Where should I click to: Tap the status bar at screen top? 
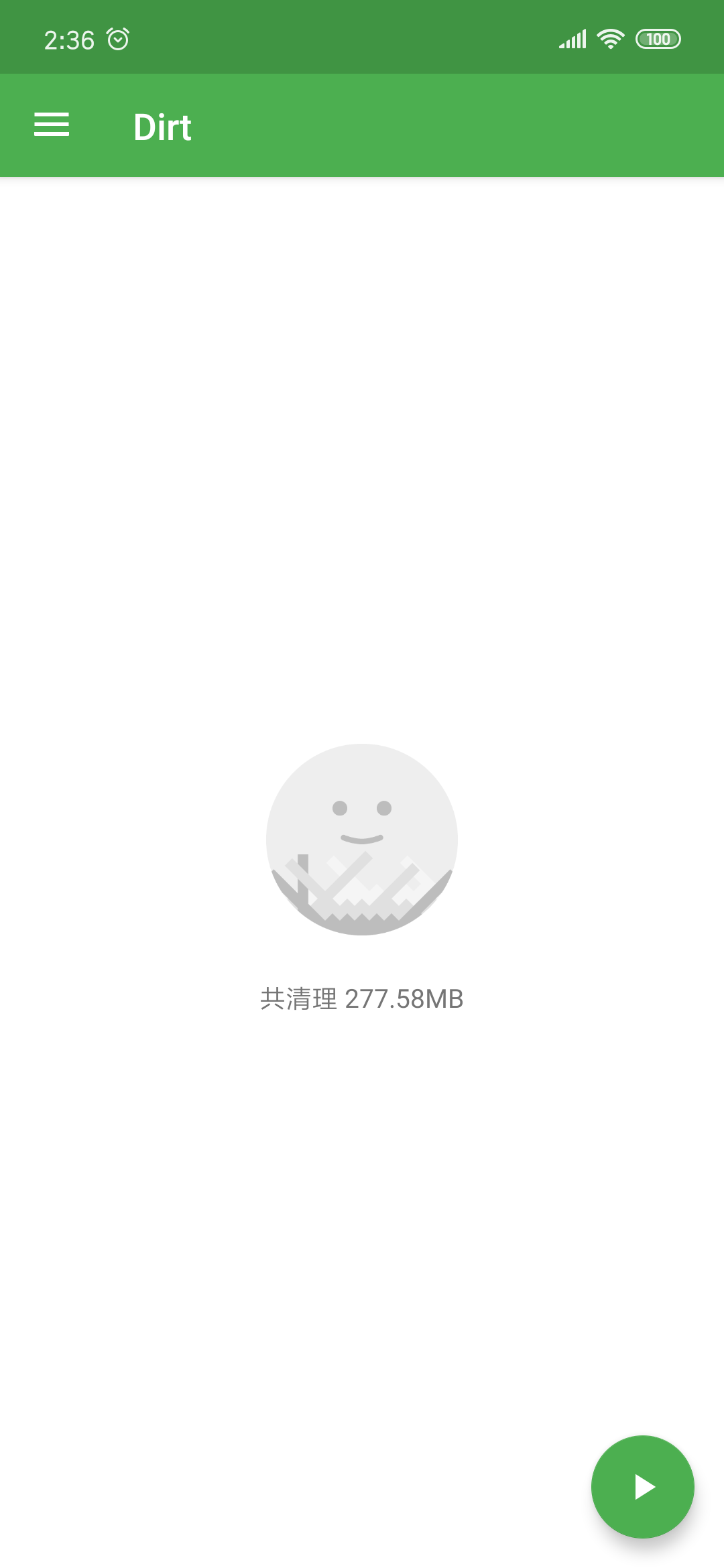coord(362,37)
